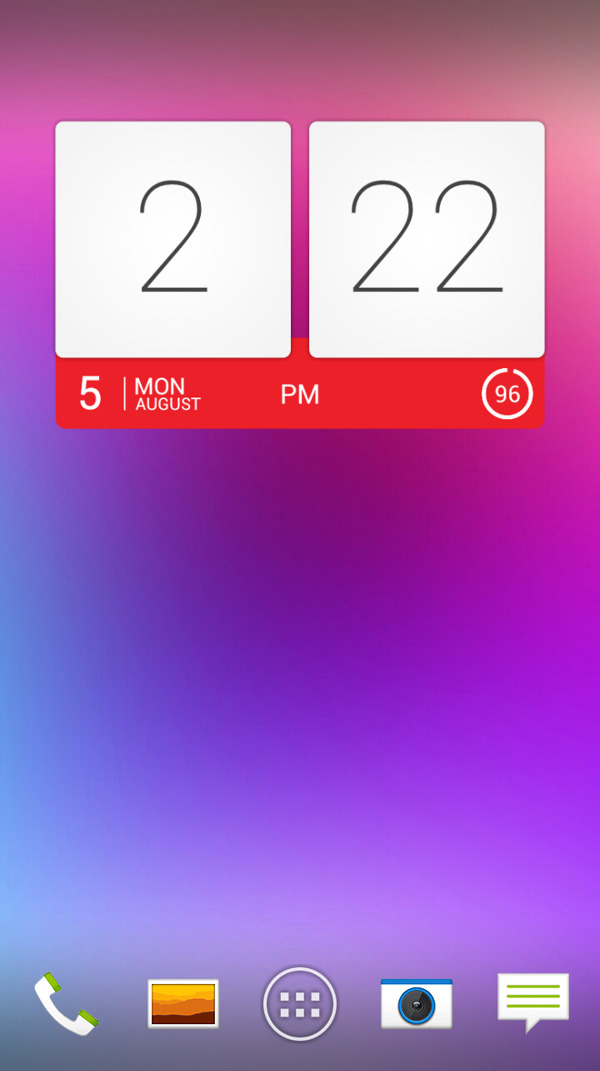Open the app drawer

[300, 1004]
